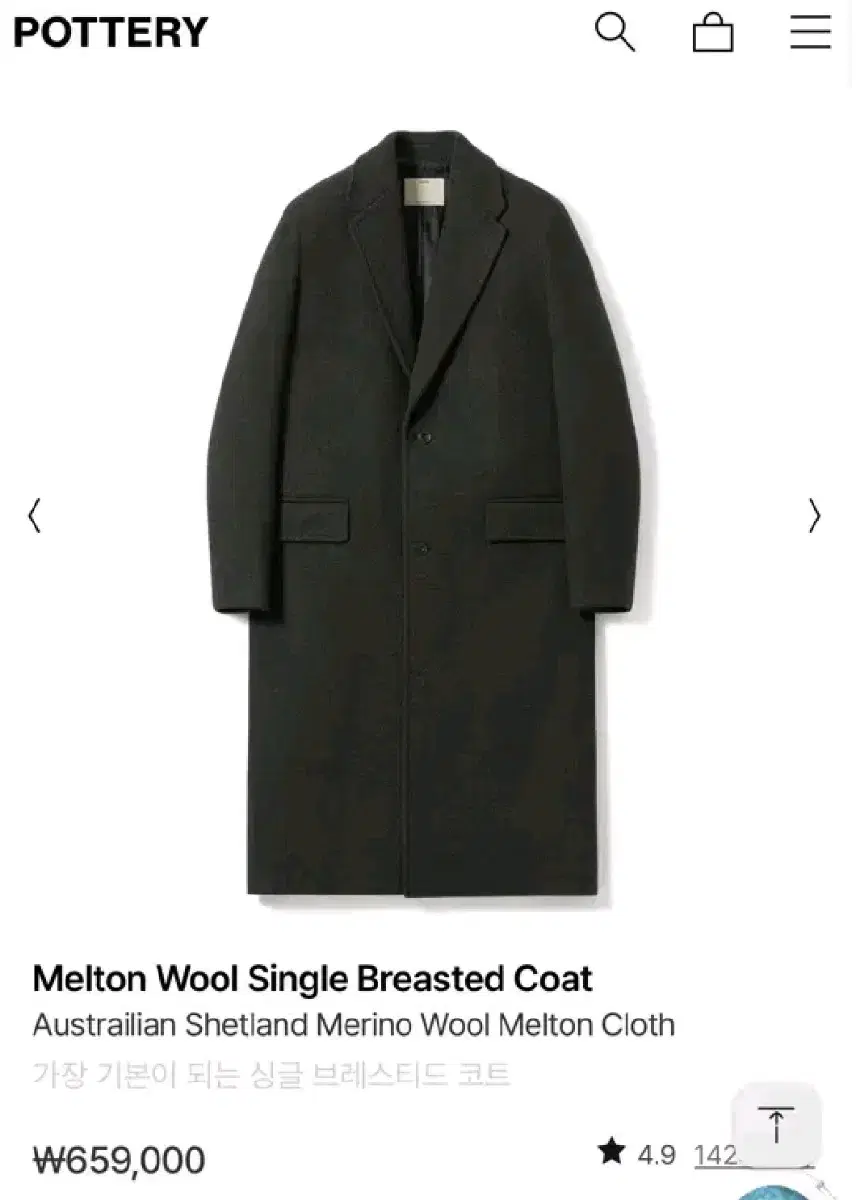Click the magnifier to search for coats
860x1200 pixels.
click(617, 32)
